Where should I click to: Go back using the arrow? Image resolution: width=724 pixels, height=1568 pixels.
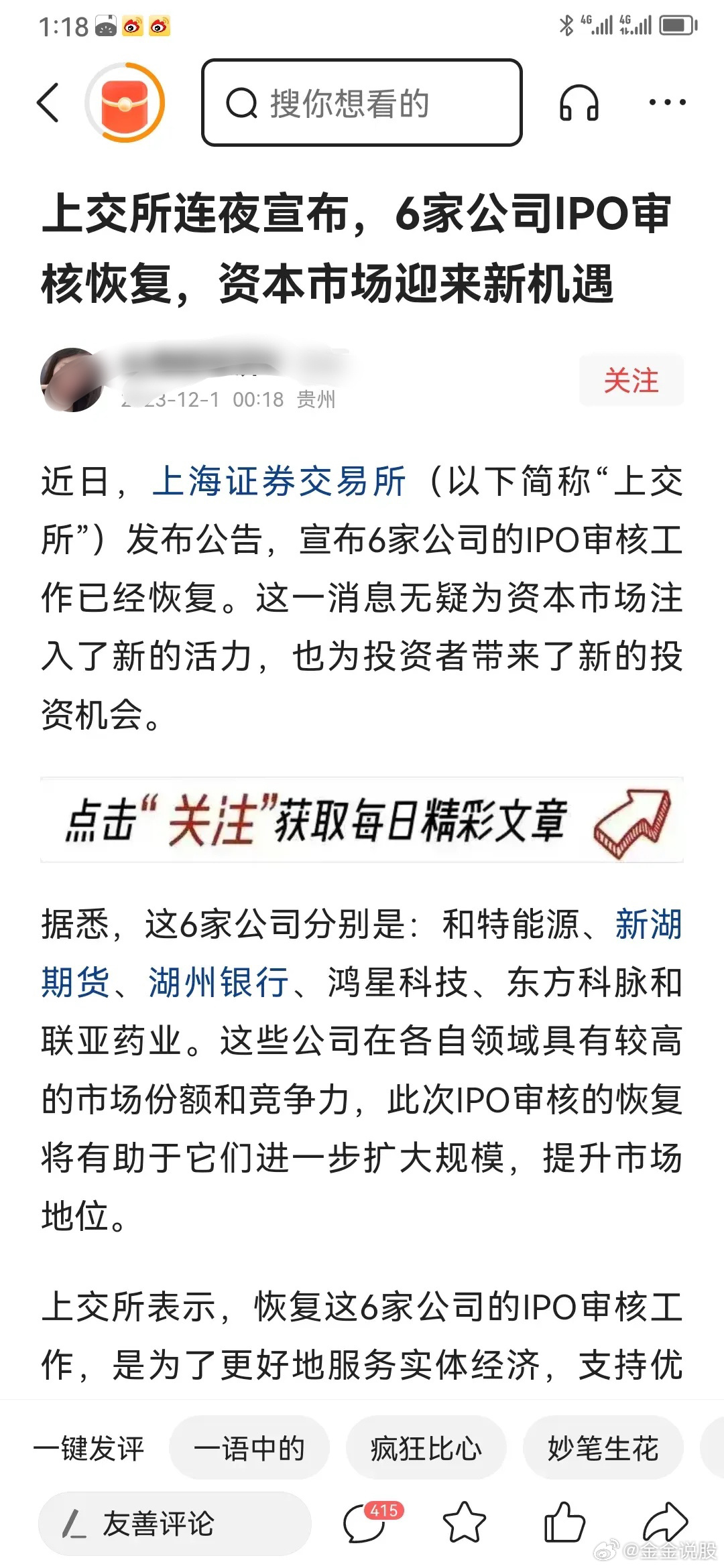pos(48,103)
